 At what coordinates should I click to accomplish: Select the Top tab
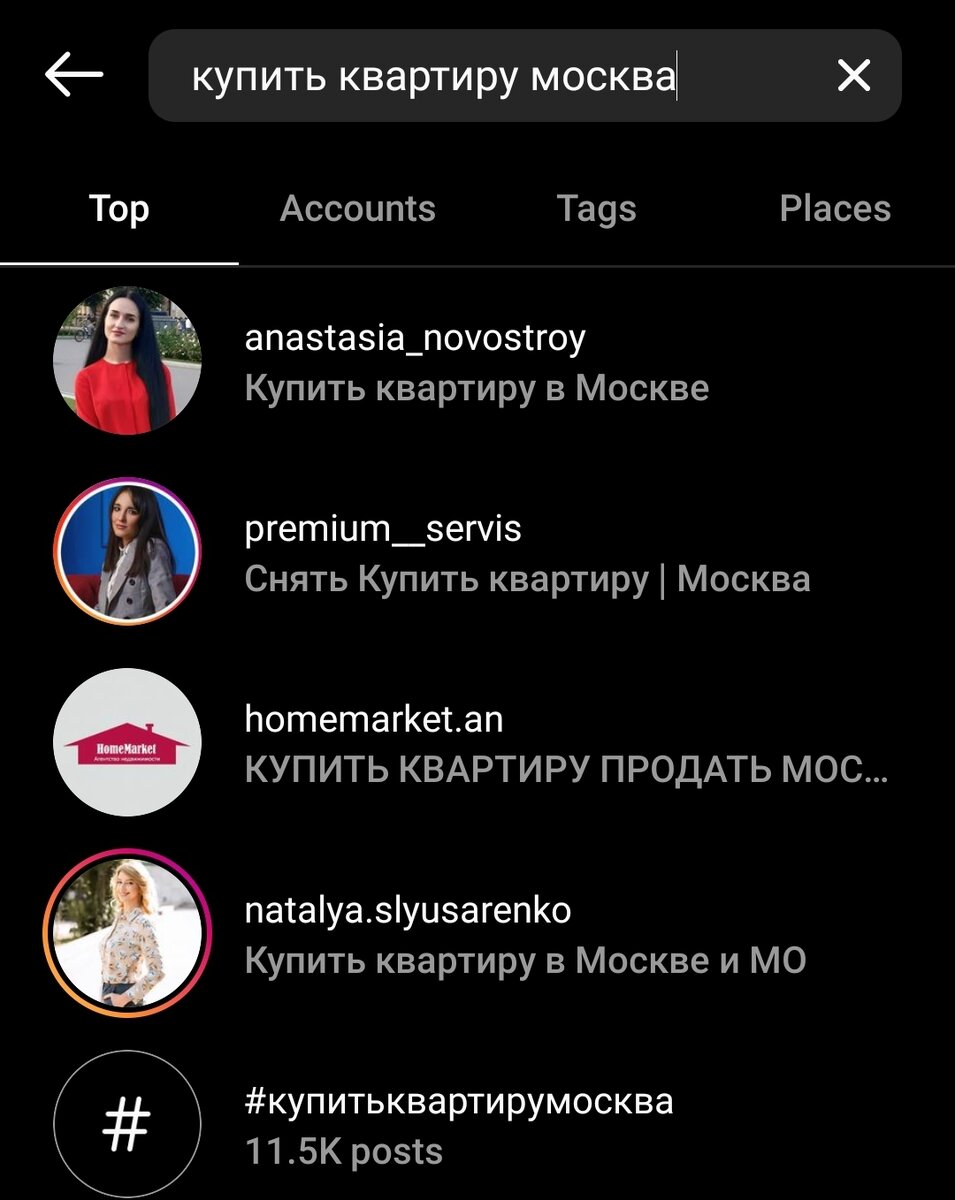point(119,208)
